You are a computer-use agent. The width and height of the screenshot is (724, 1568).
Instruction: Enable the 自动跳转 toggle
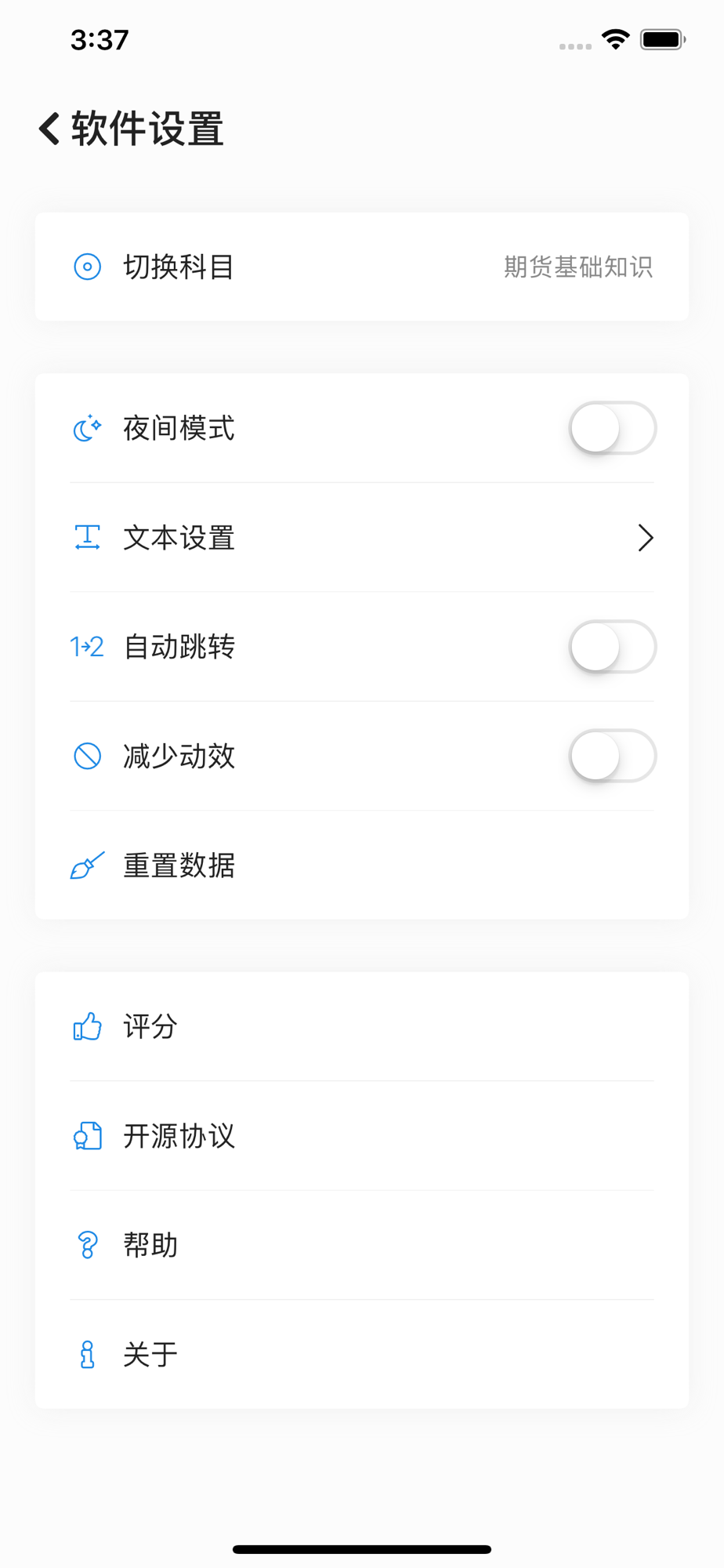(612, 647)
